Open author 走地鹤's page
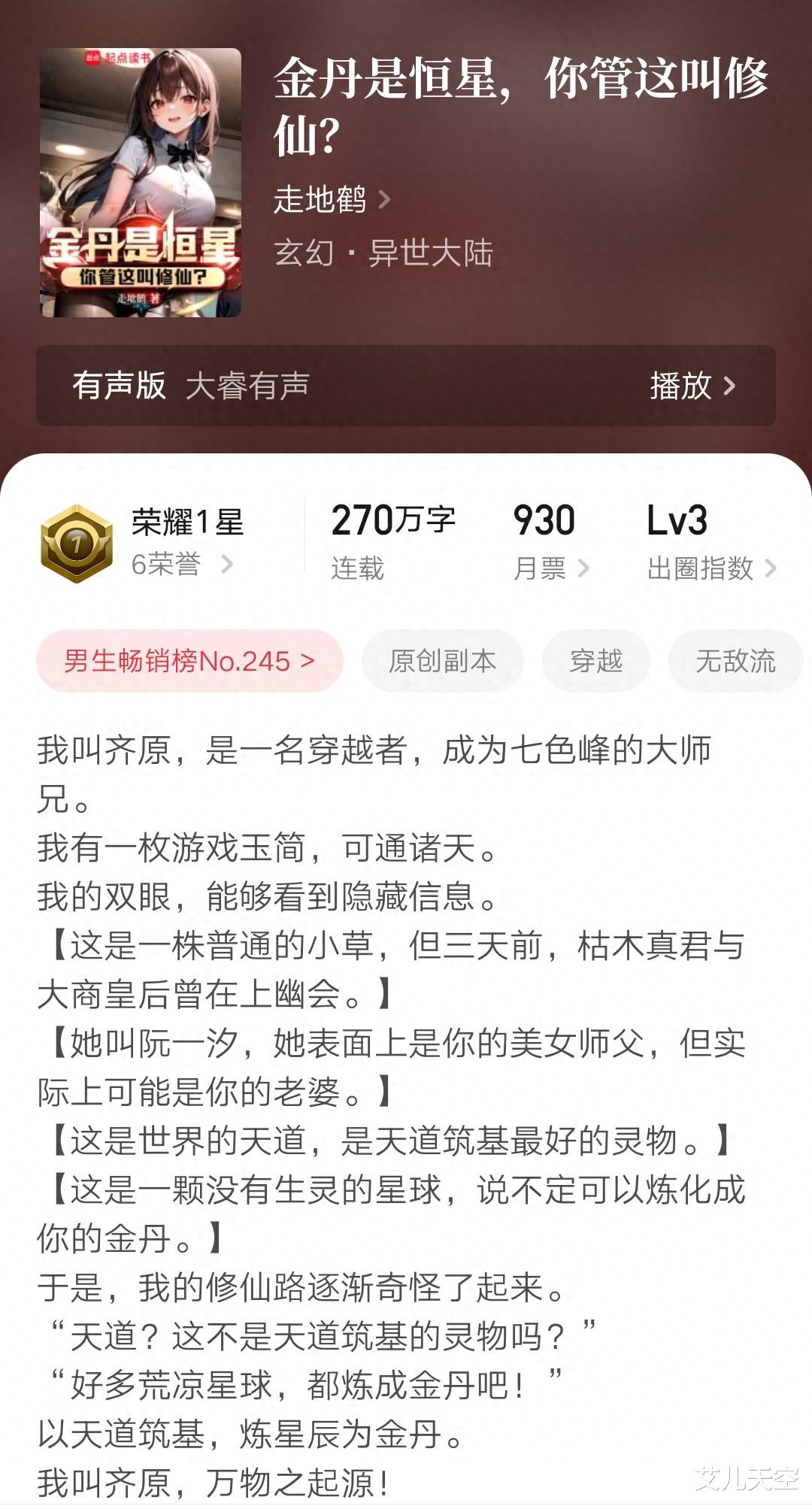Image resolution: width=812 pixels, height=1509 pixels. 331,200
